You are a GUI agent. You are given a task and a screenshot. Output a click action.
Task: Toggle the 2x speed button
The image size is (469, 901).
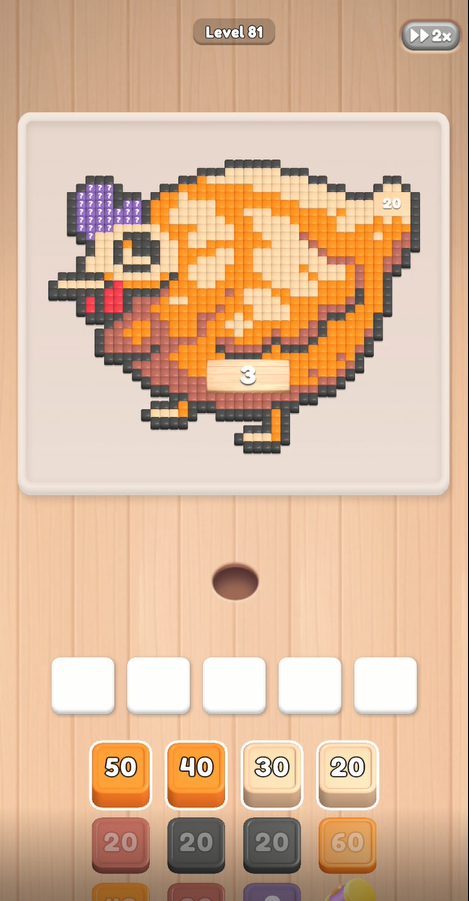(430, 36)
